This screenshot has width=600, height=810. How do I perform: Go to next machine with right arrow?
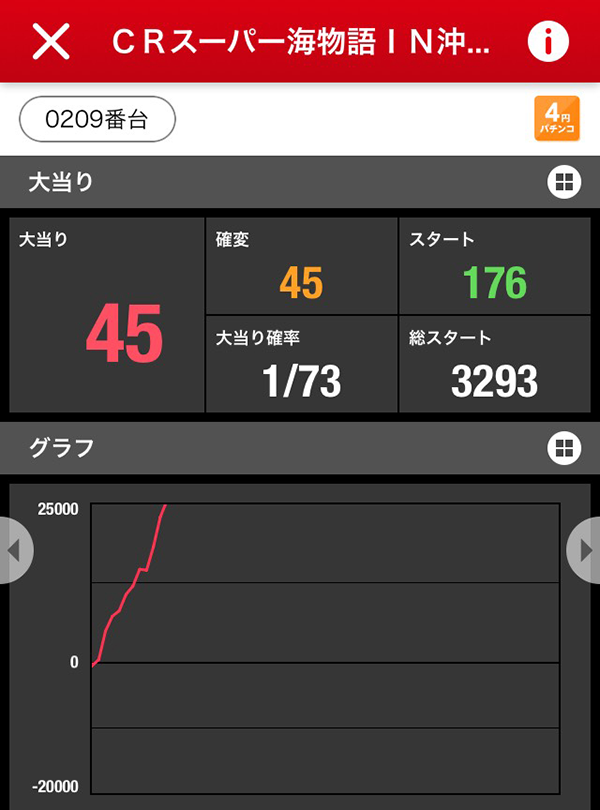point(585,550)
